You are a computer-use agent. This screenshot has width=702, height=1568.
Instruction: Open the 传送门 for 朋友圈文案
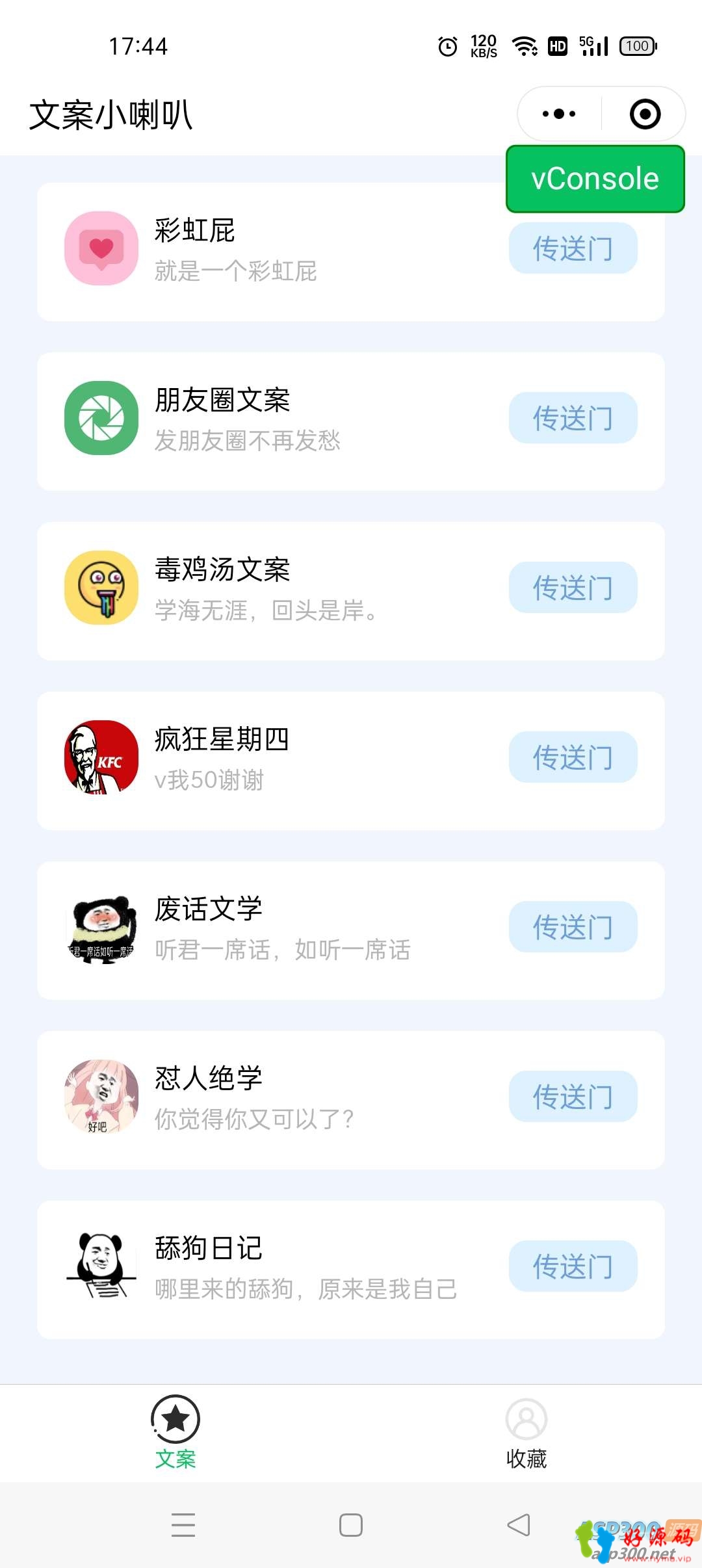click(x=573, y=417)
